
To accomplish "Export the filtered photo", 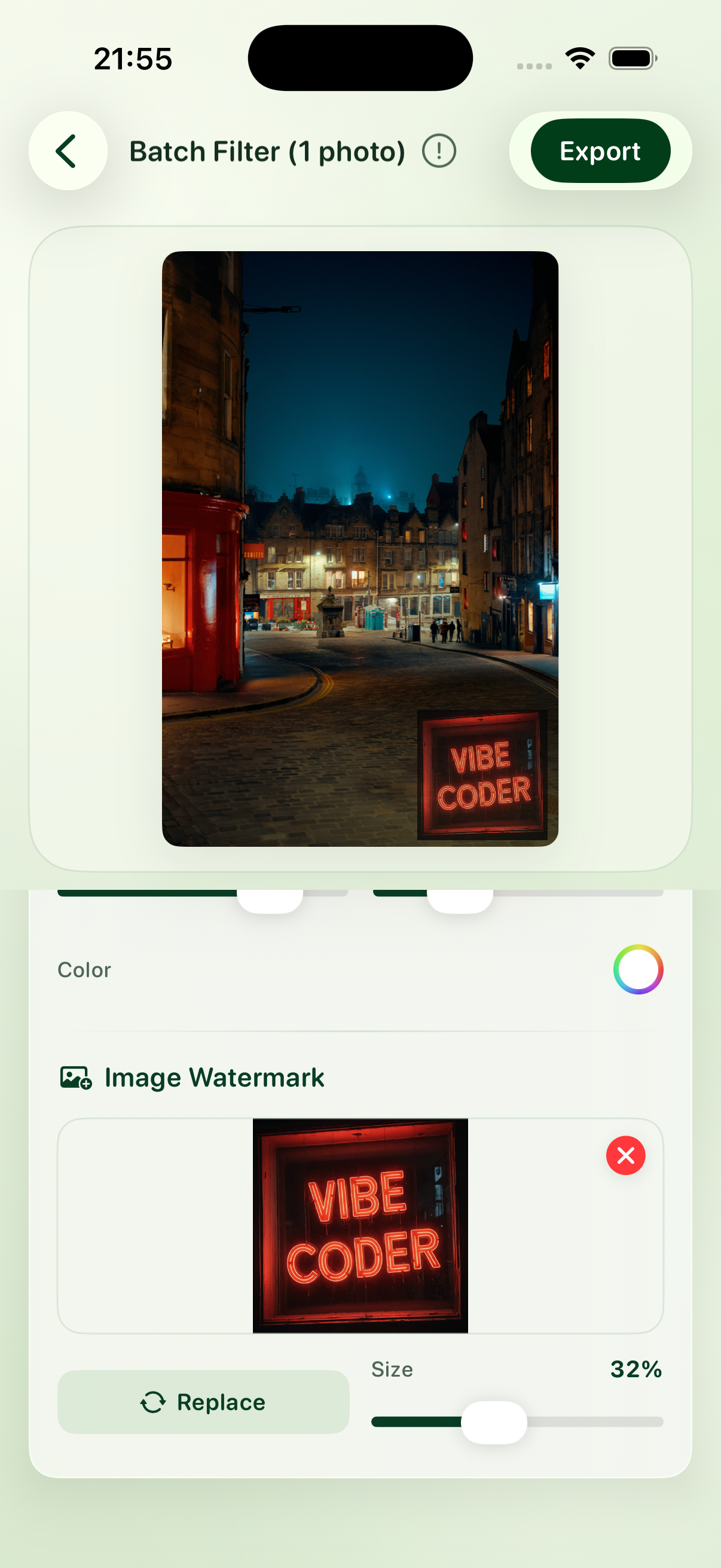I will click(x=600, y=151).
